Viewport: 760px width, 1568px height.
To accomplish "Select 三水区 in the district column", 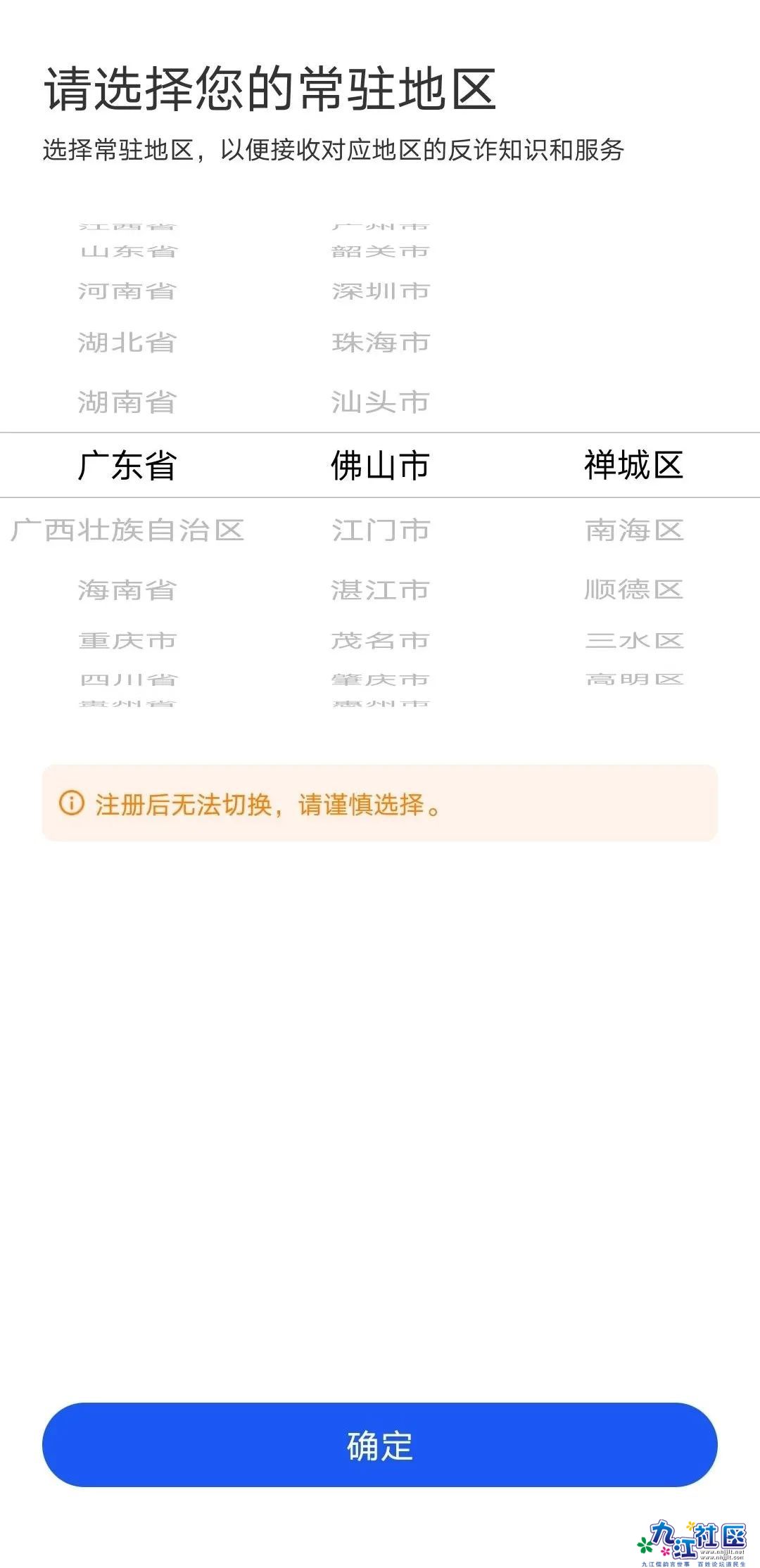I will tap(635, 640).
